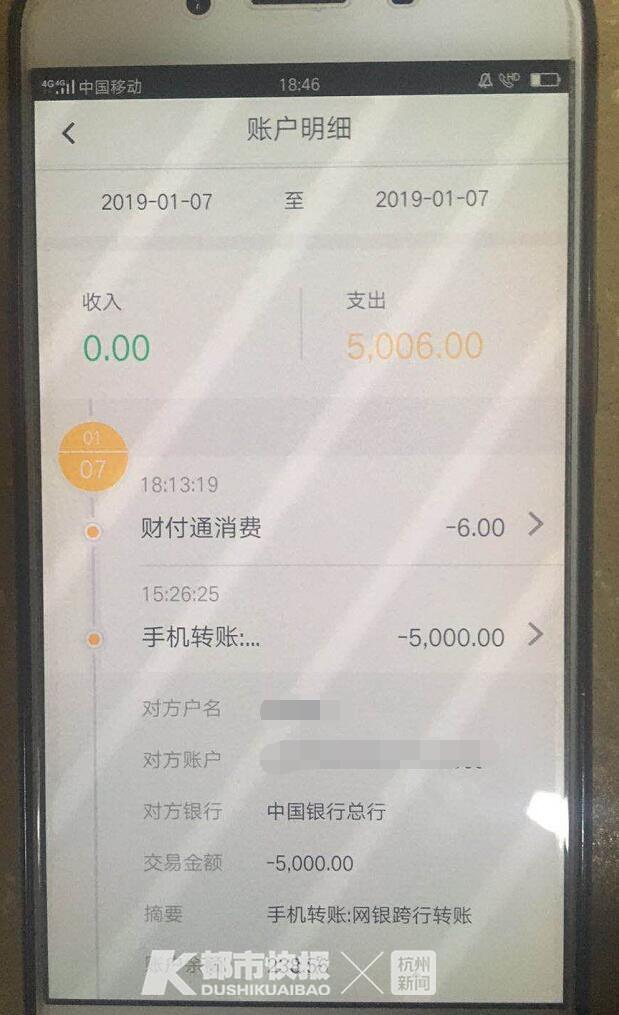619x1015 pixels.
Task: Go back from 账户明细 page
Action: [x=69, y=133]
